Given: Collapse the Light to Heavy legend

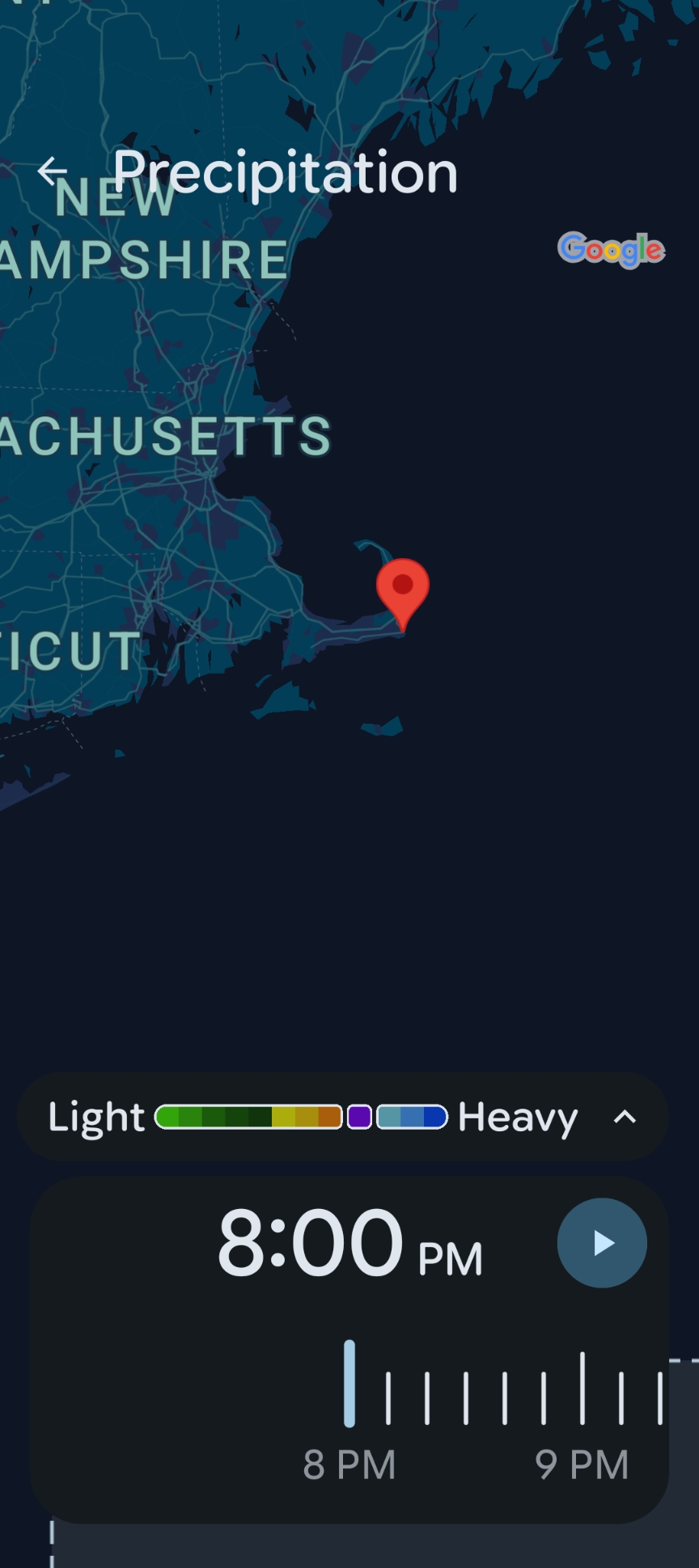Looking at the screenshot, I should click(625, 1118).
